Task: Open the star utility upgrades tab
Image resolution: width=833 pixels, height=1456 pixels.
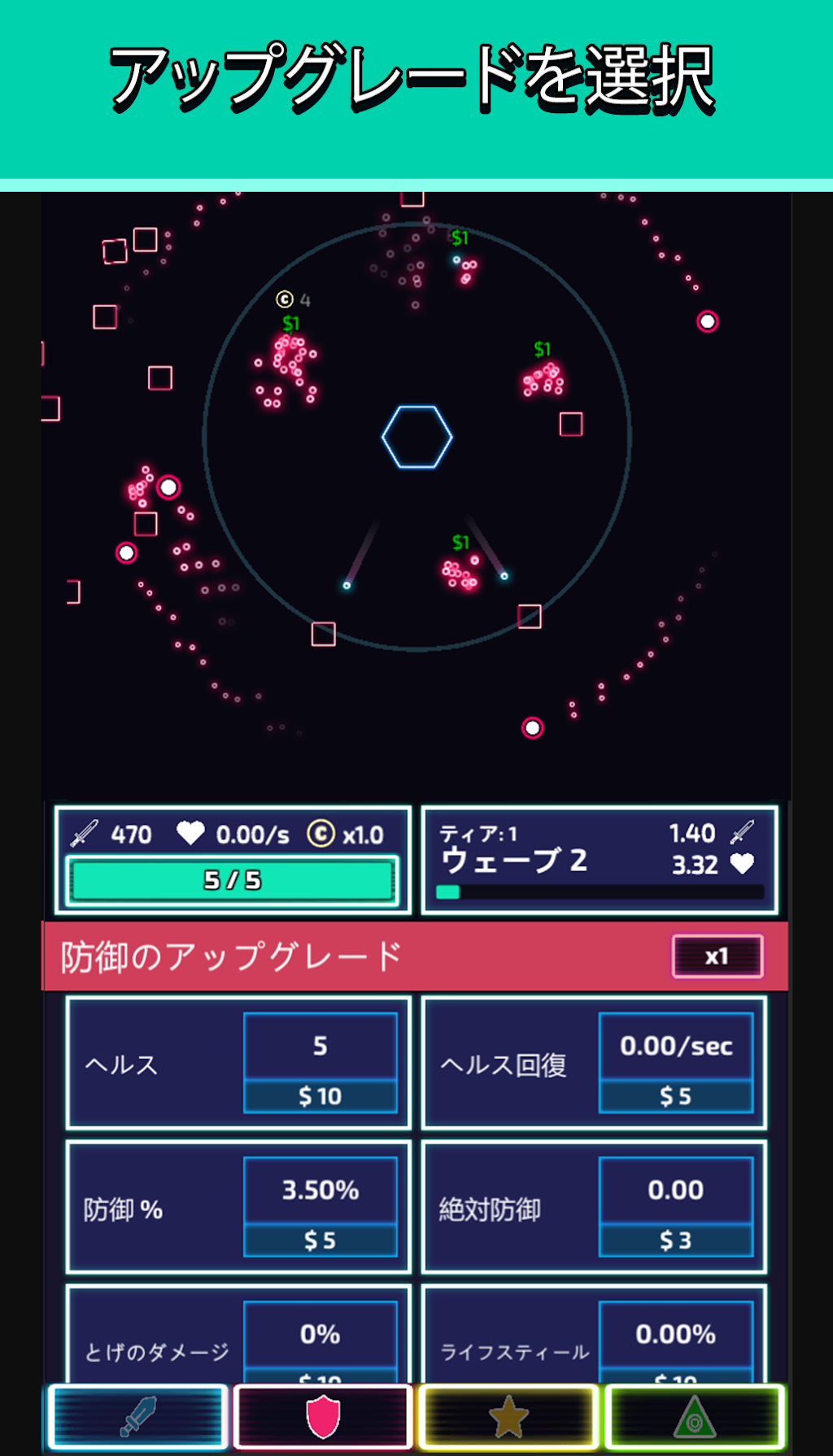Action: tap(508, 1416)
